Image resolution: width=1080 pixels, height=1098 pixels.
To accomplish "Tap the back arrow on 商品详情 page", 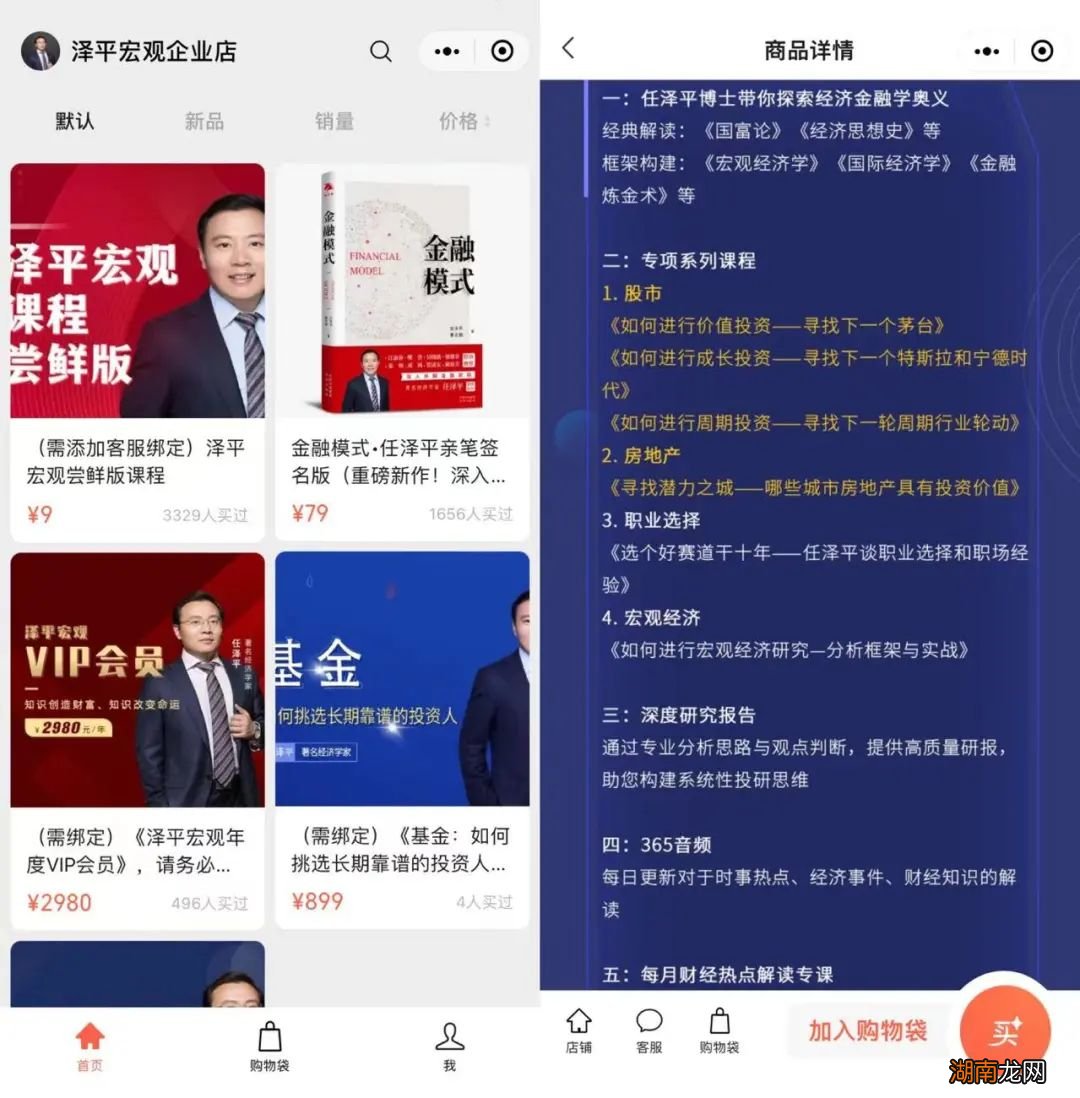I will click(x=568, y=48).
